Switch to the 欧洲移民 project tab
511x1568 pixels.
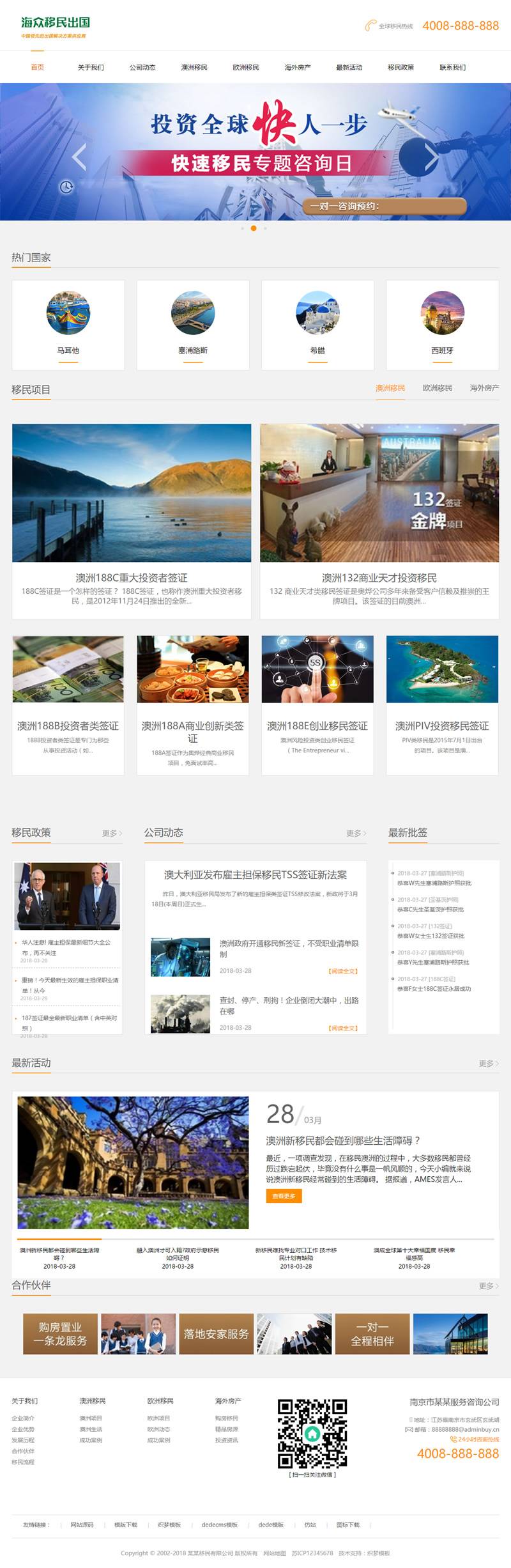[437, 388]
